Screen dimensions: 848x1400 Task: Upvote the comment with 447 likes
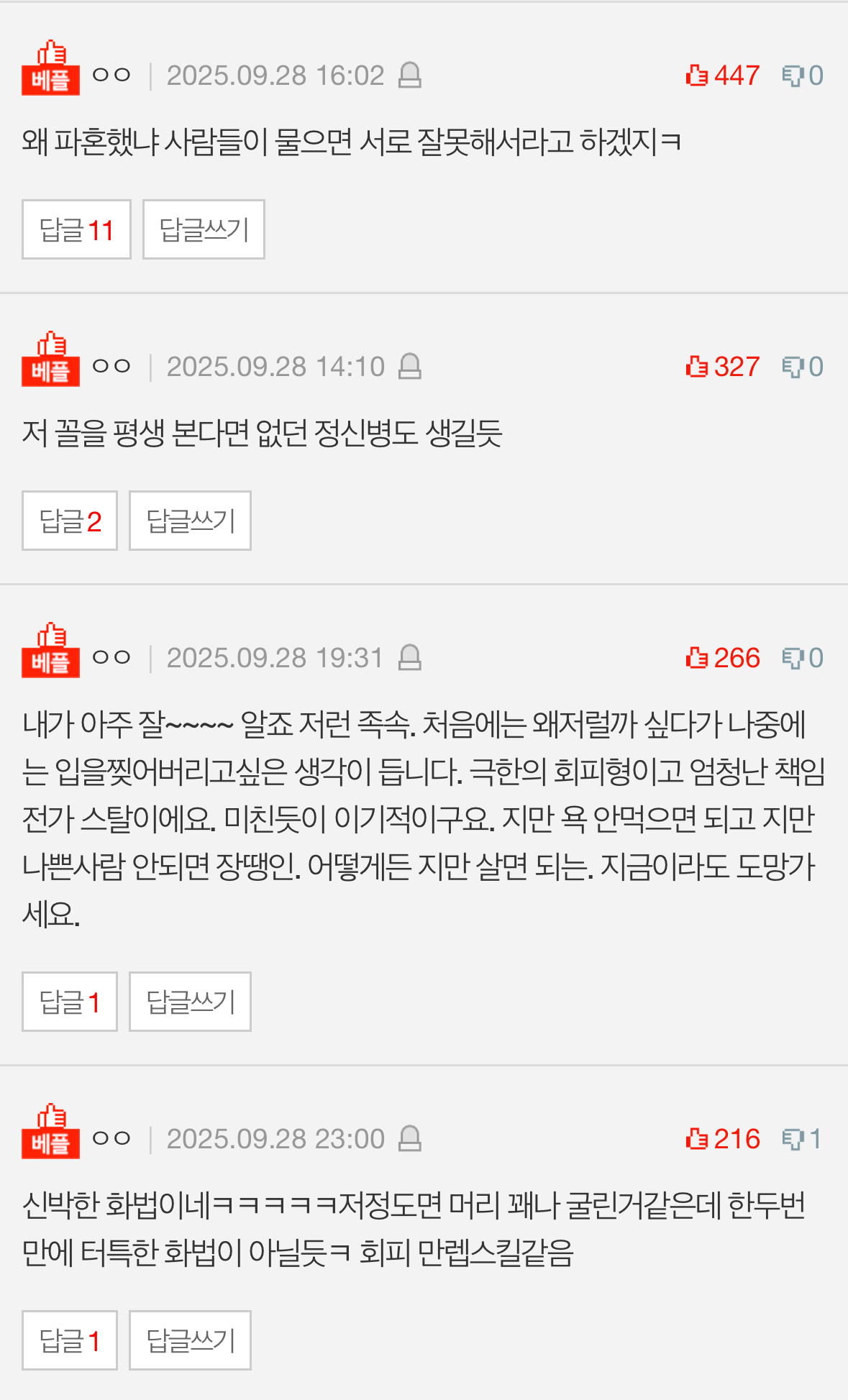697,75
